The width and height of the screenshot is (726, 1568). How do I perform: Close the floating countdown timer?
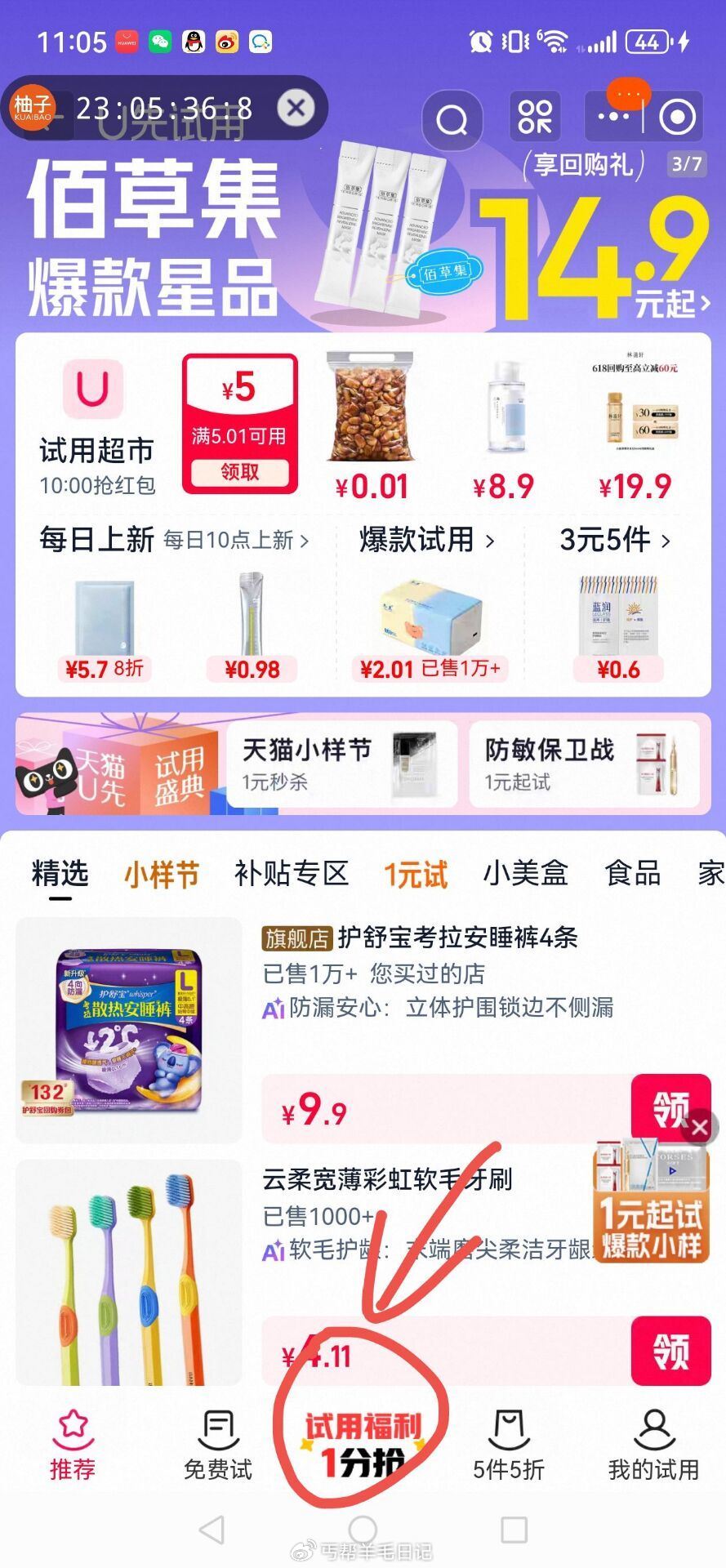tap(296, 108)
